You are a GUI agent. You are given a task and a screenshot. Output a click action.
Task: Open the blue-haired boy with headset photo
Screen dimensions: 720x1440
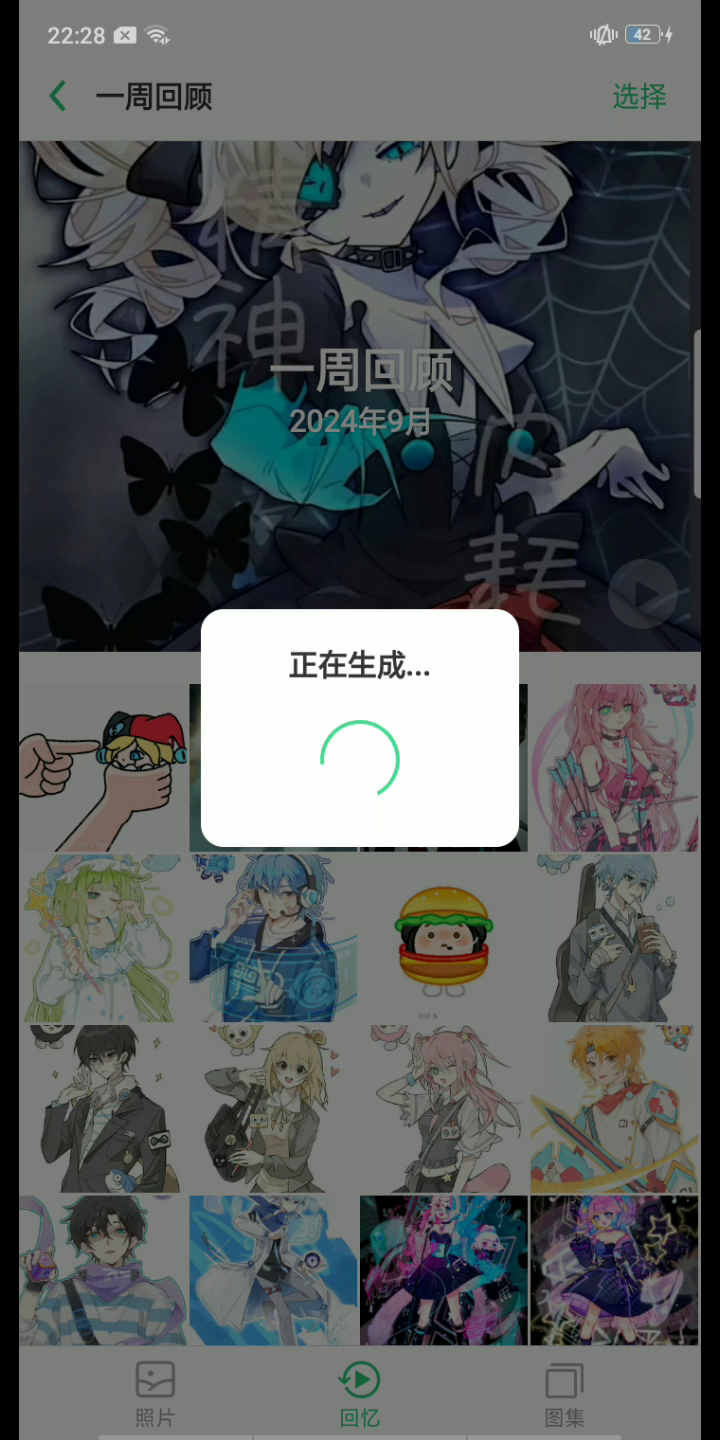tap(272, 939)
